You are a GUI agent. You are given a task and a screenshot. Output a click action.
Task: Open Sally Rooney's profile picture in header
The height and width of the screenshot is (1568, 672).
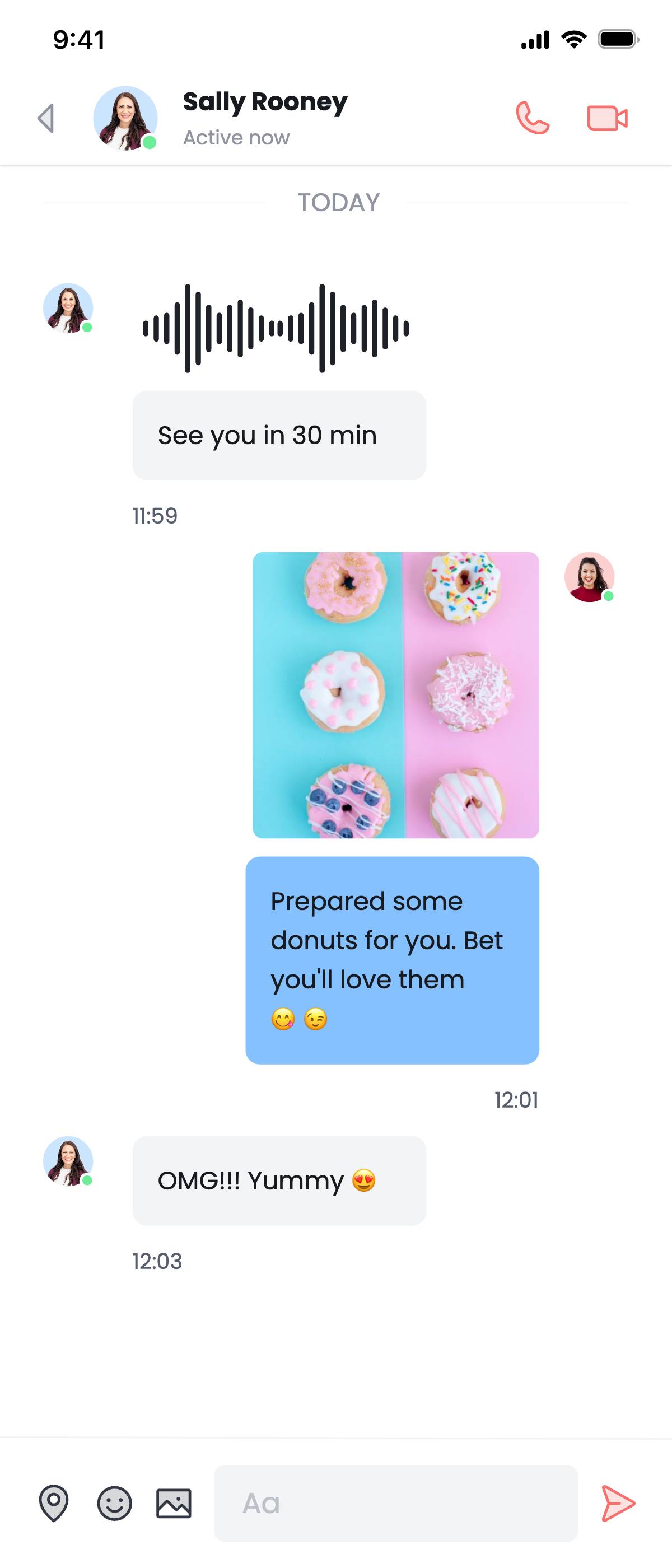[125, 118]
